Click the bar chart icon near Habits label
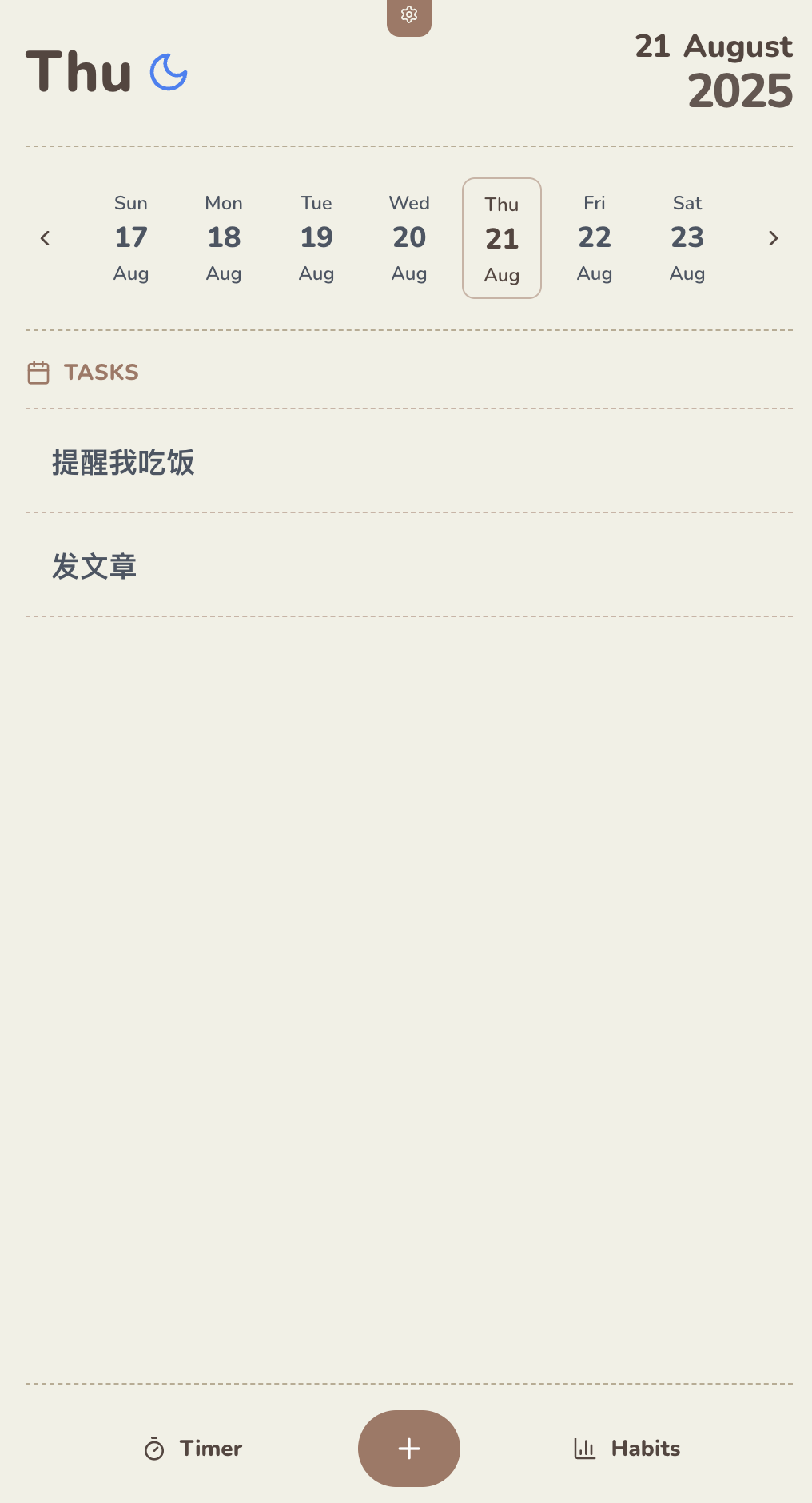812x1503 pixels. [584, 1449]
